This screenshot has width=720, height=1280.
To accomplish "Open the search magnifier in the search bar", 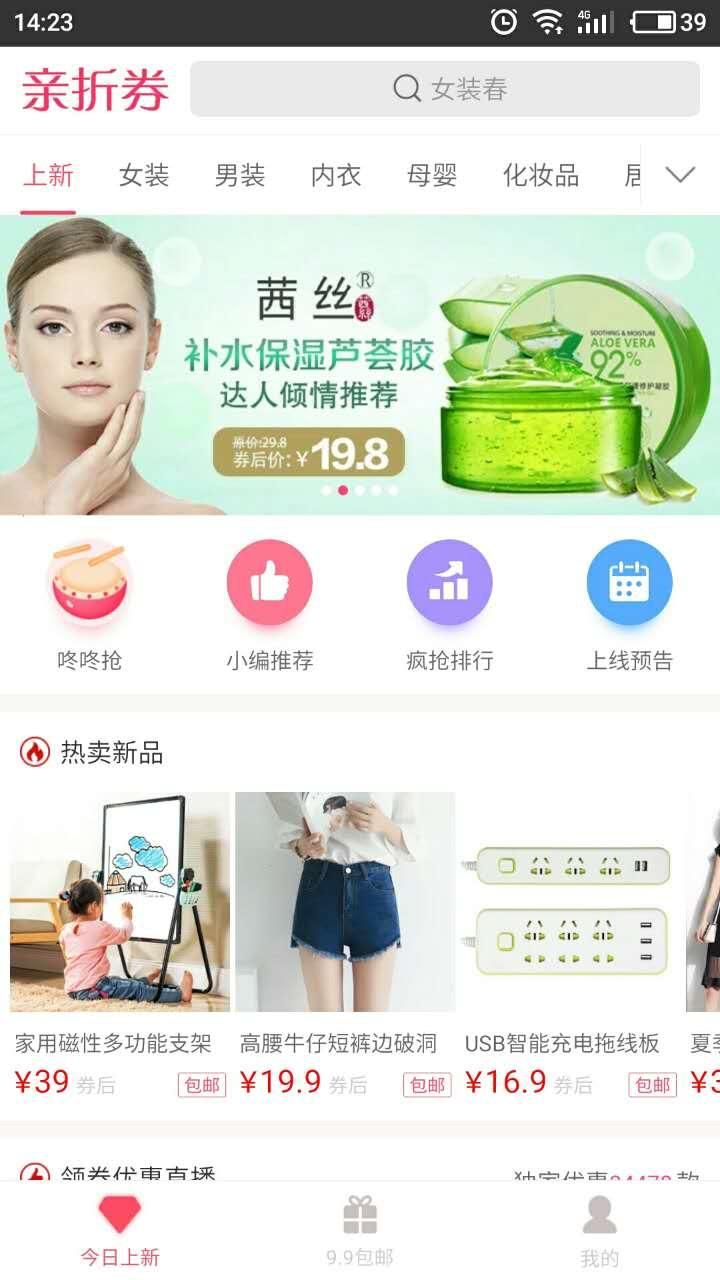I will pos(405,88).
